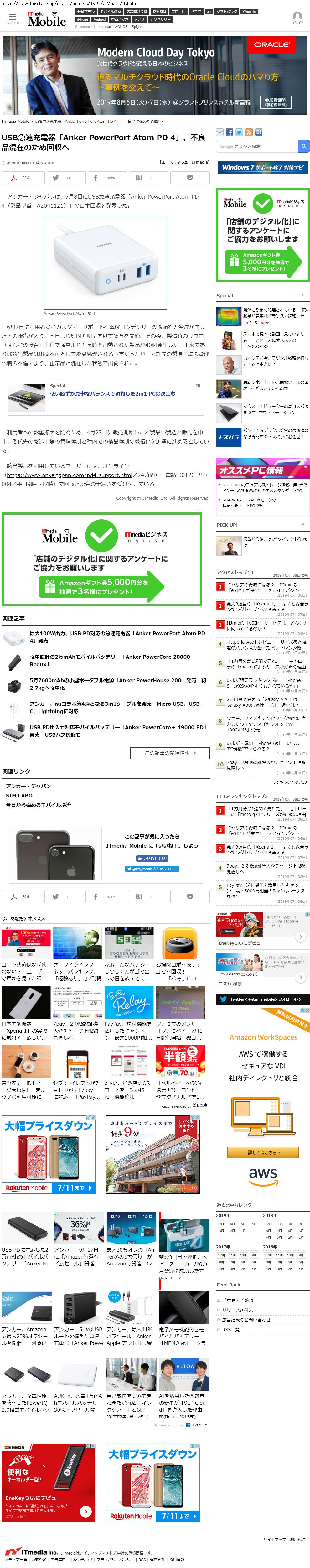Tap この記事の関連情報 button
Viewport: 310px width, 1568px height.
click(x=170, y=753)
